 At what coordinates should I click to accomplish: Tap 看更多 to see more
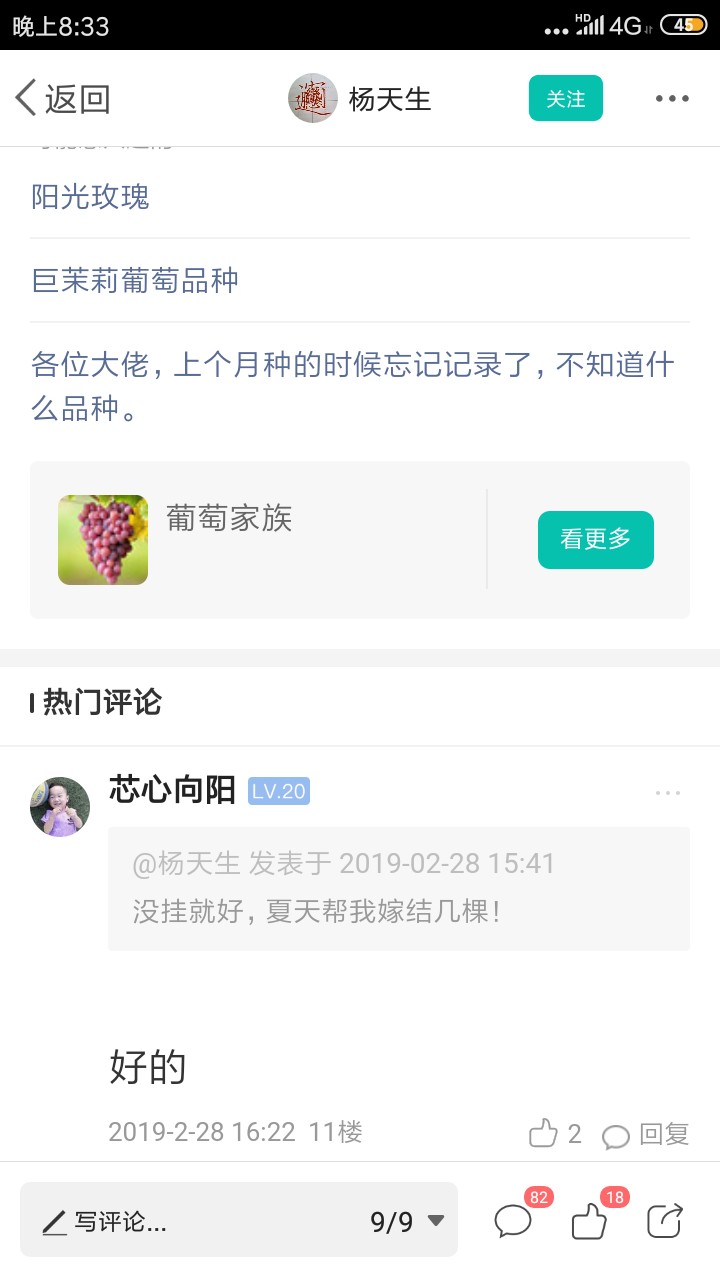pyautogui.click(x=595, y=540)
